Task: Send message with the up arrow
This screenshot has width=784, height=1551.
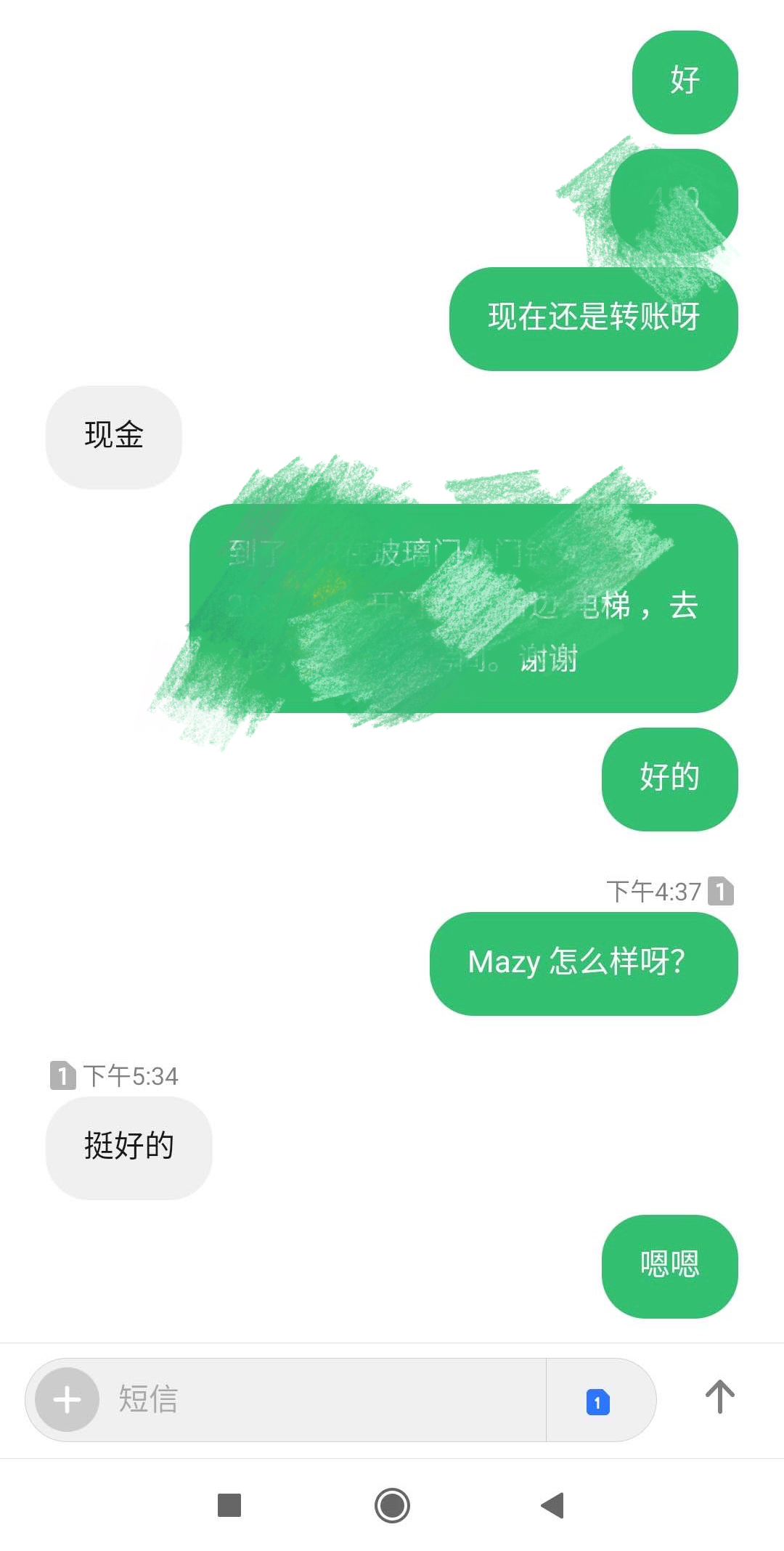Action: [719, 1396]
